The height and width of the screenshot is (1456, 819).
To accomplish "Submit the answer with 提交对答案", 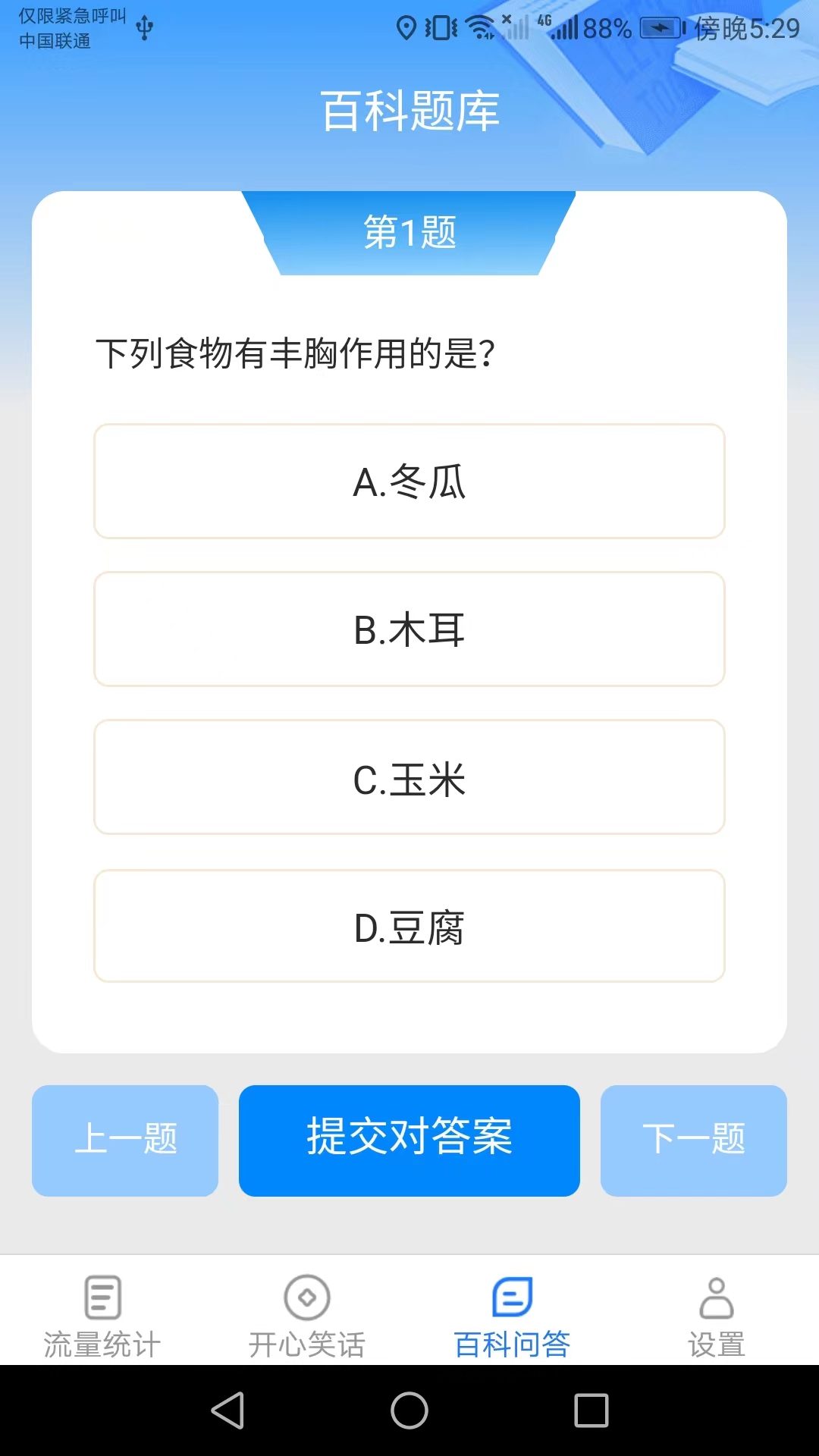I will (x=409, y=1140).
